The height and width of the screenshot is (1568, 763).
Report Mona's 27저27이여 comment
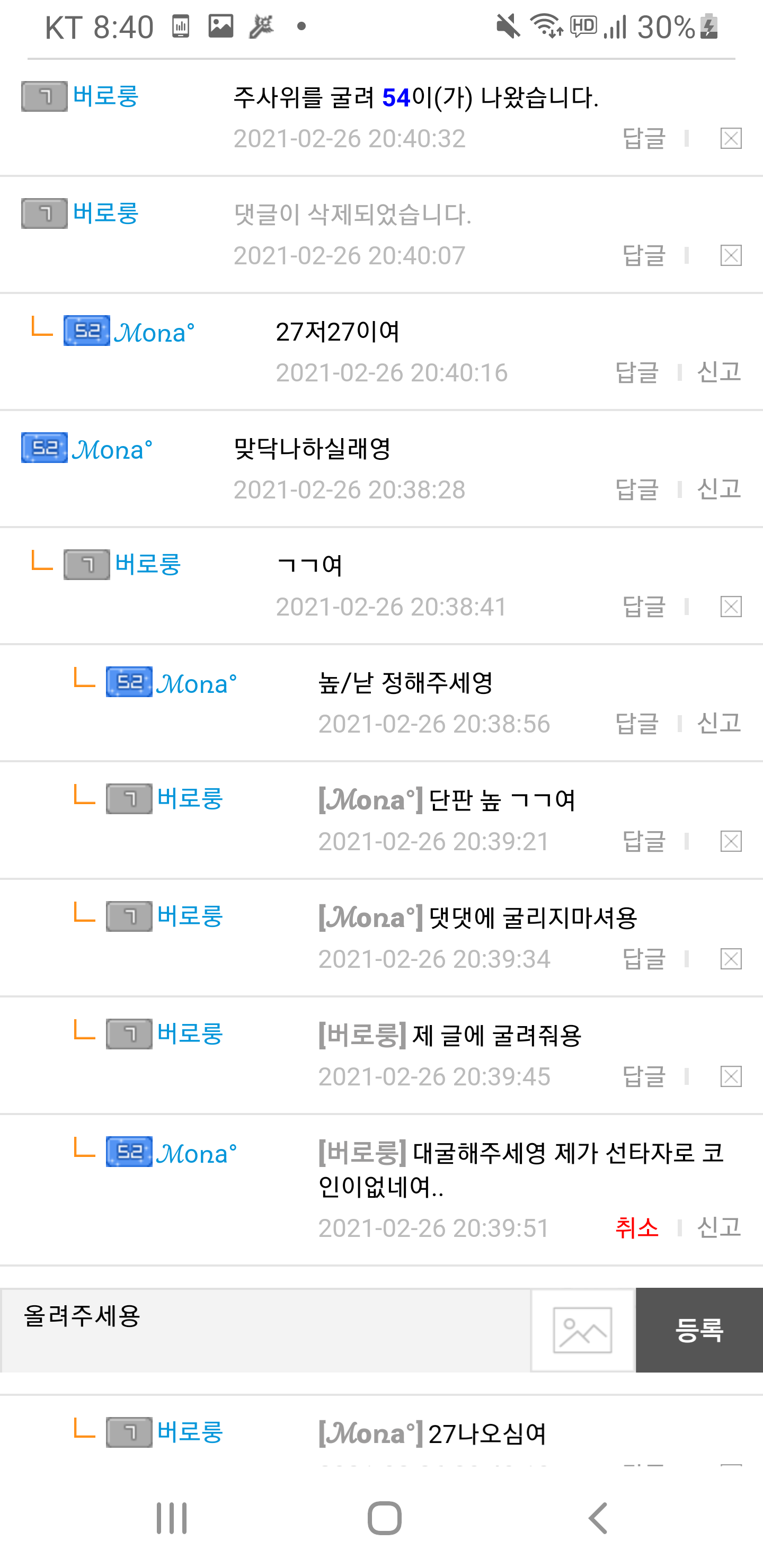pos(718,372)
